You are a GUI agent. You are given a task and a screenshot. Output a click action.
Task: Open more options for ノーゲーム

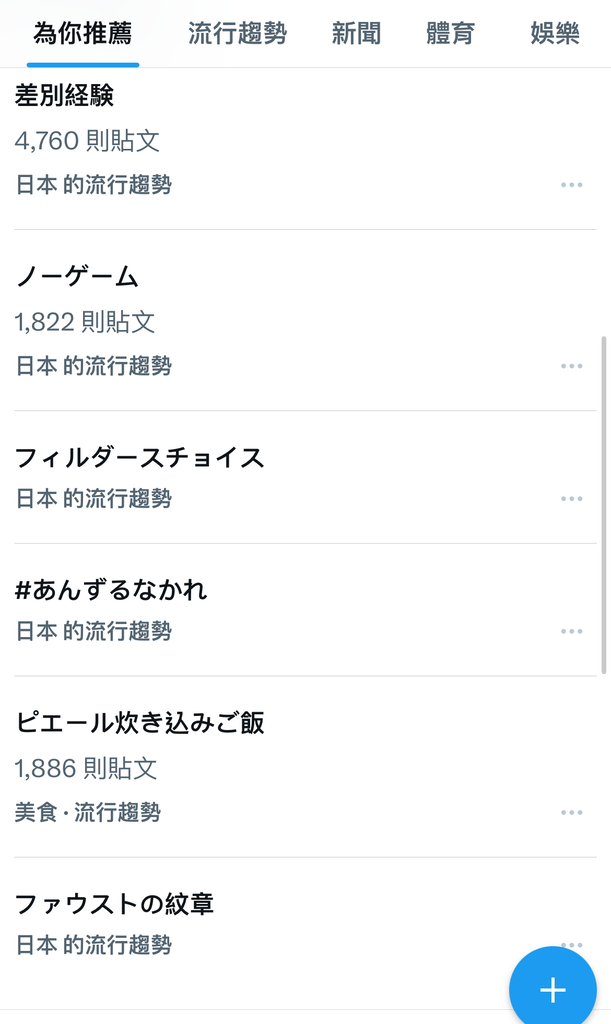pos(571,366)
